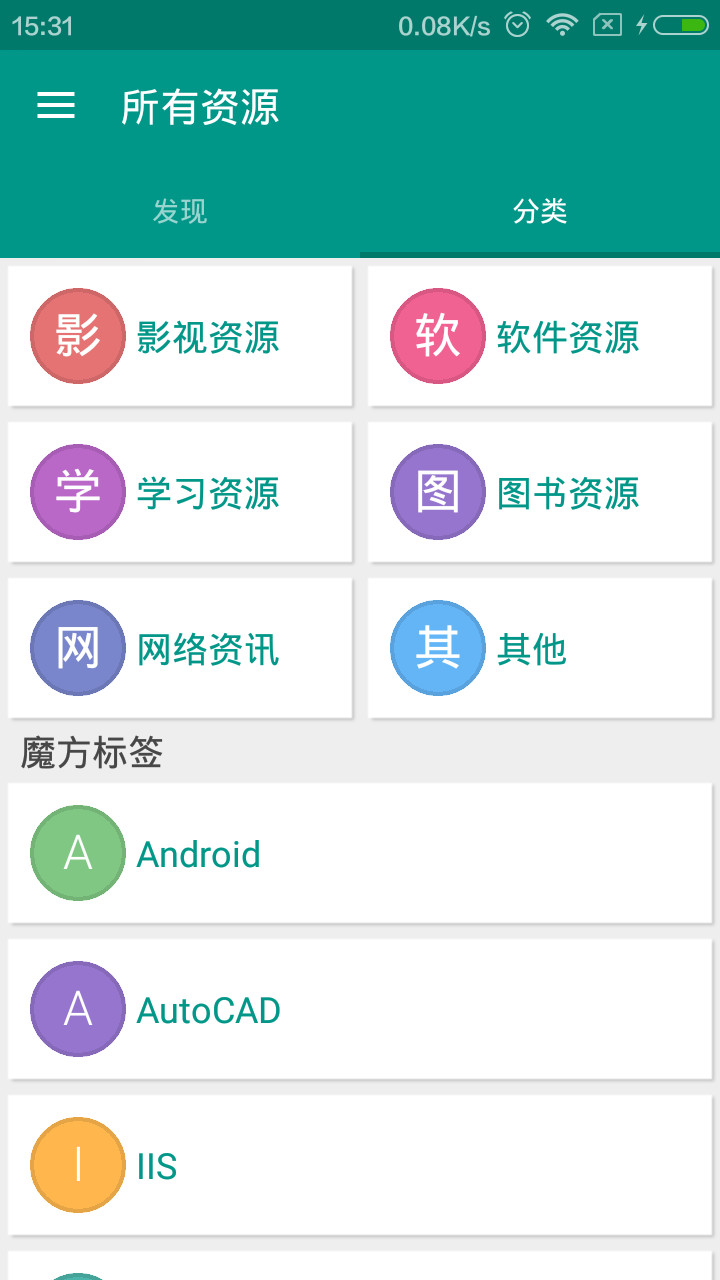Browse the 图书资源 category

point(540,493)
